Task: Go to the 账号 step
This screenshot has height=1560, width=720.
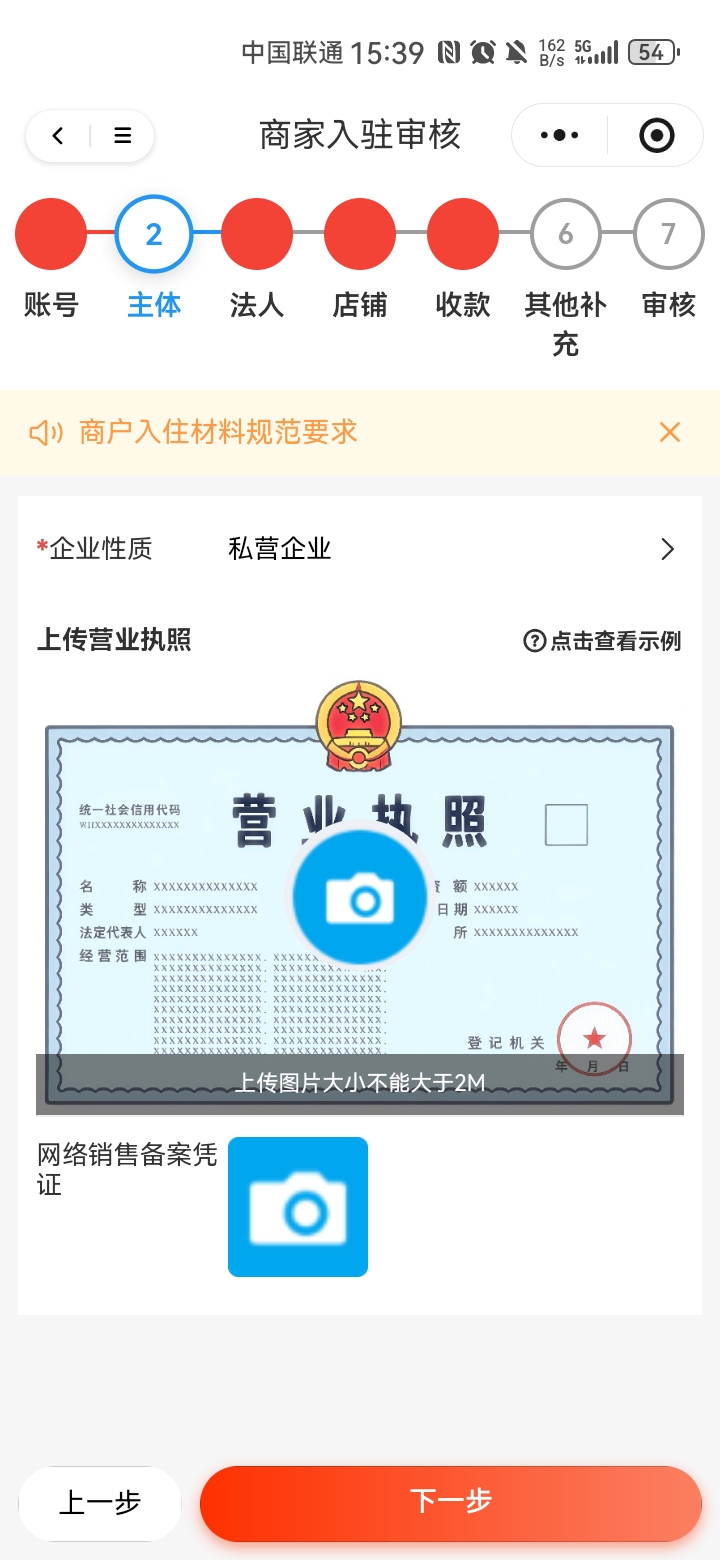Action: pos(50,232)
